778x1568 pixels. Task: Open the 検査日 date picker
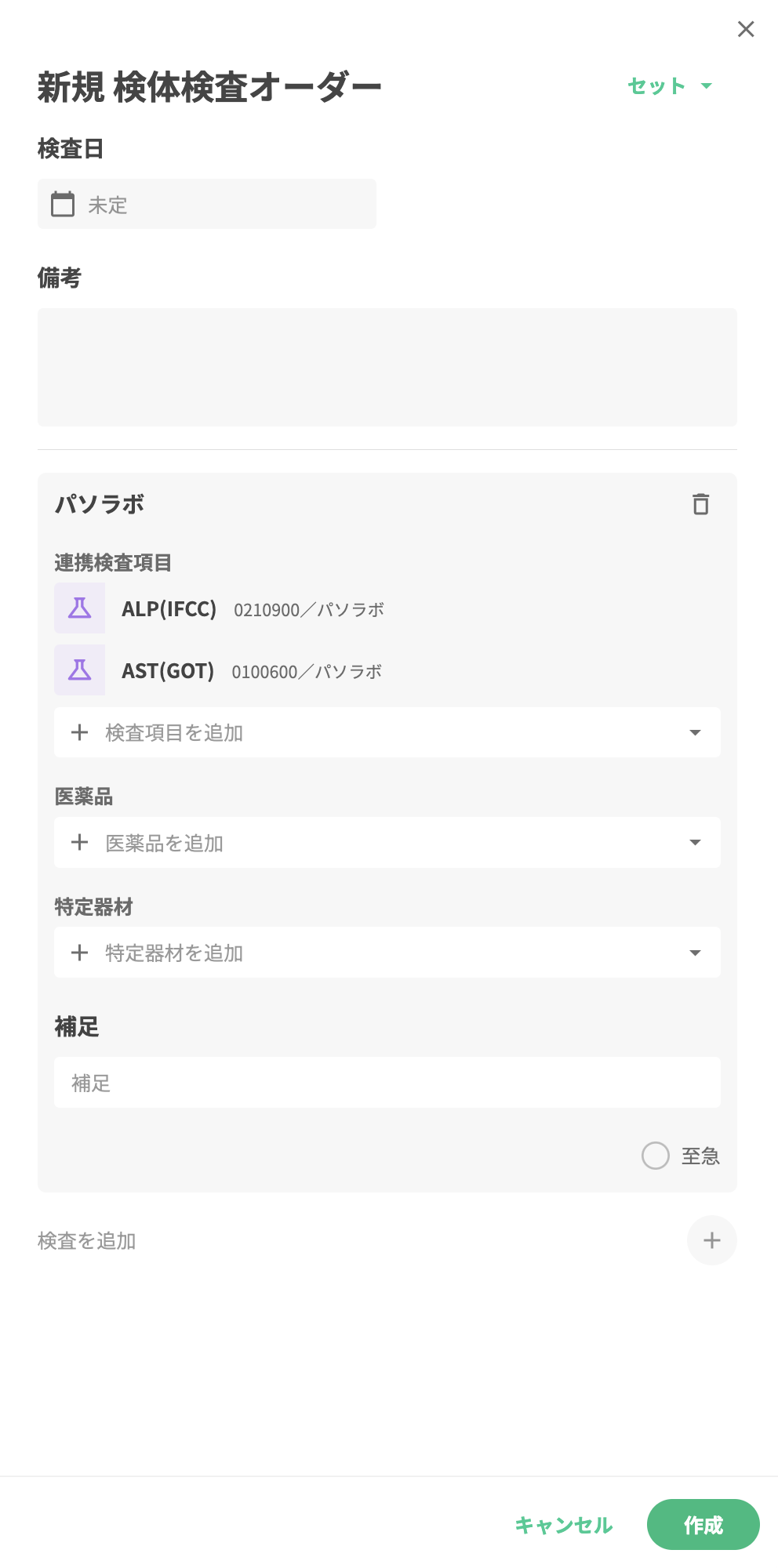pos(206,205)
